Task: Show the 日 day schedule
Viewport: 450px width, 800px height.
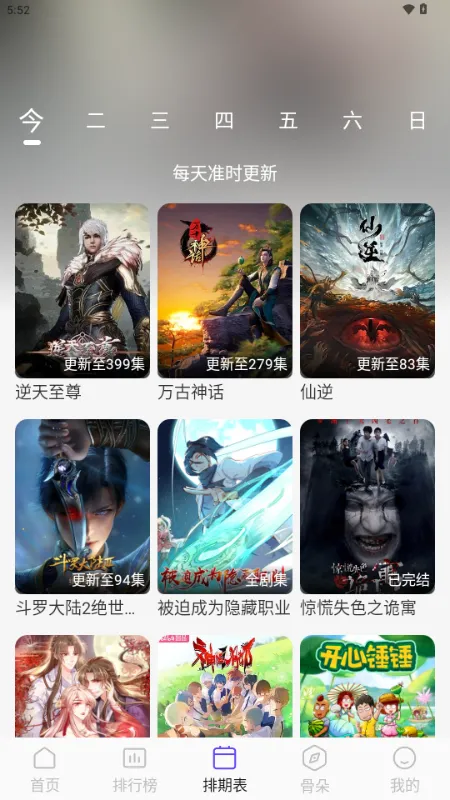Action: pos(417,121)
